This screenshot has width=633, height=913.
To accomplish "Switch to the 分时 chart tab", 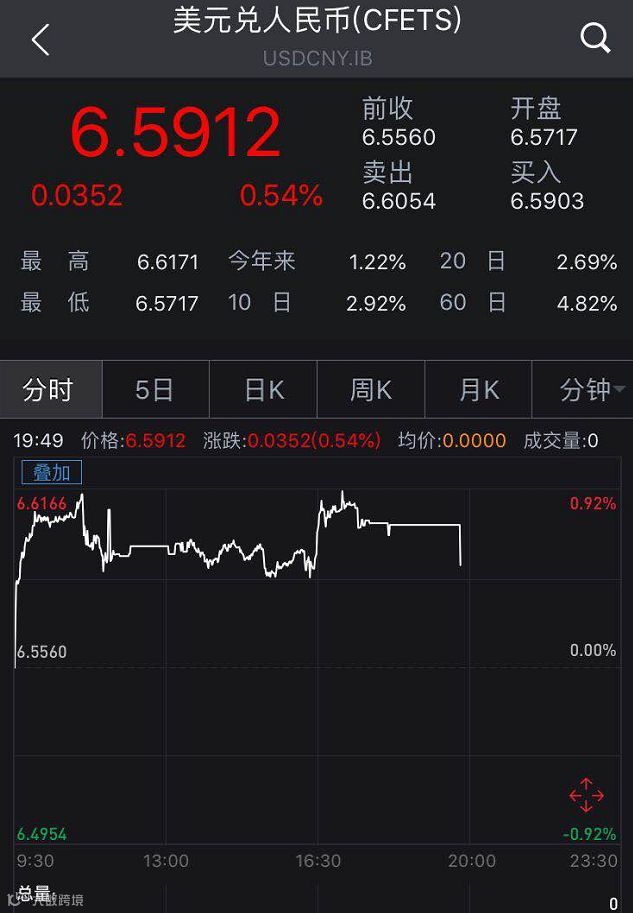I will pos(50,390).
